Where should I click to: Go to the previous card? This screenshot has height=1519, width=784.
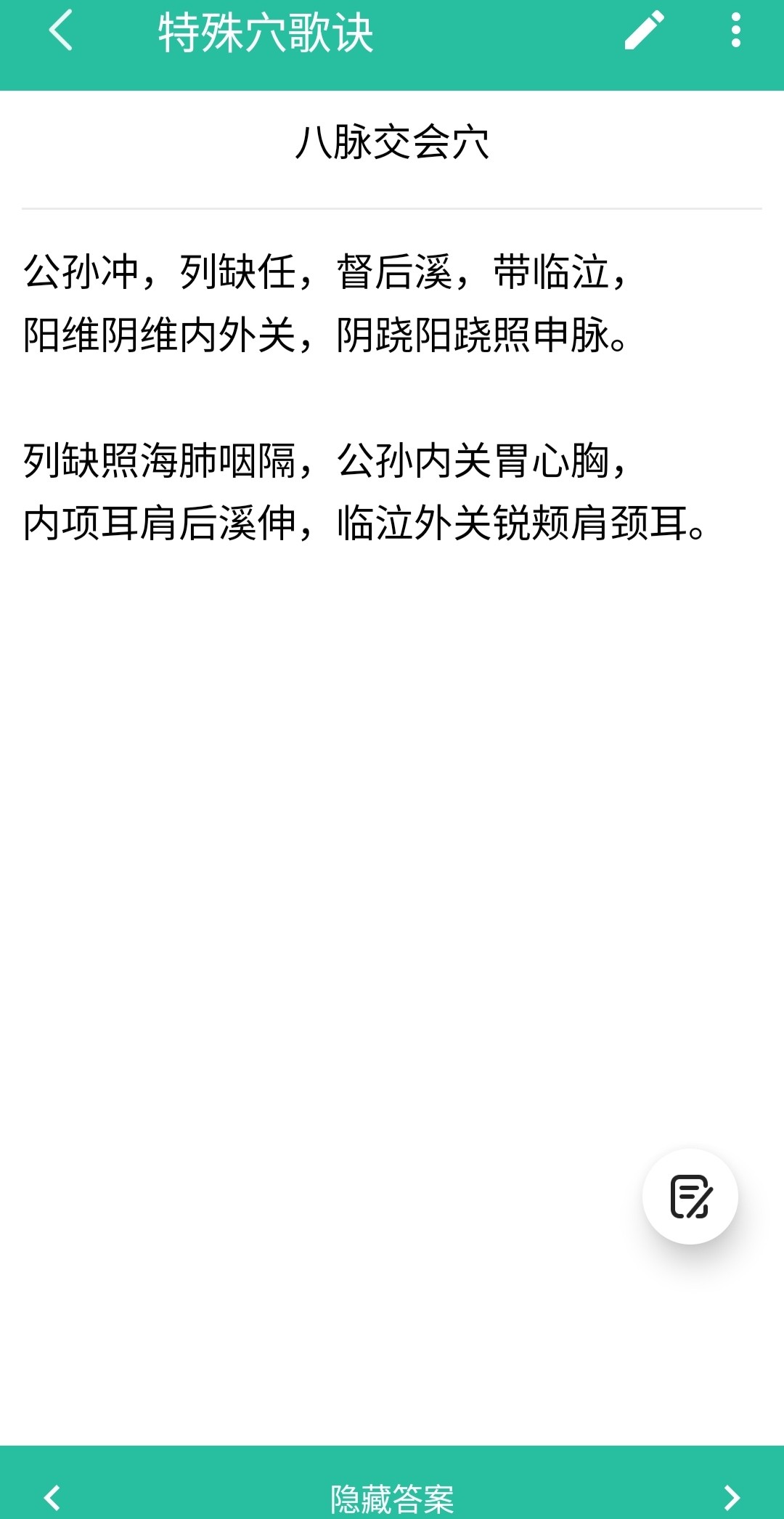coord(52,1497)
